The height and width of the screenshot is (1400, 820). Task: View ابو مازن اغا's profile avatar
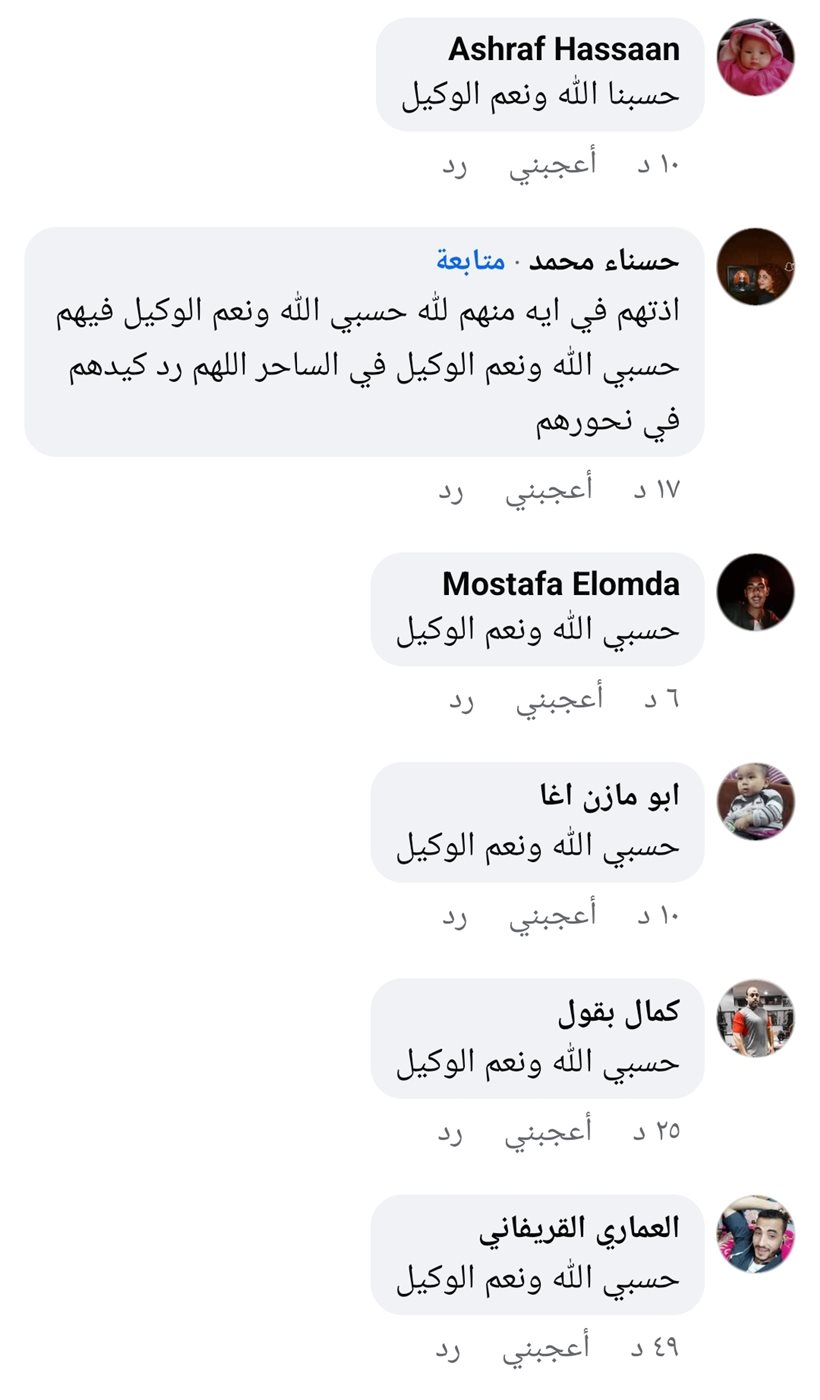tap(756, 801)
